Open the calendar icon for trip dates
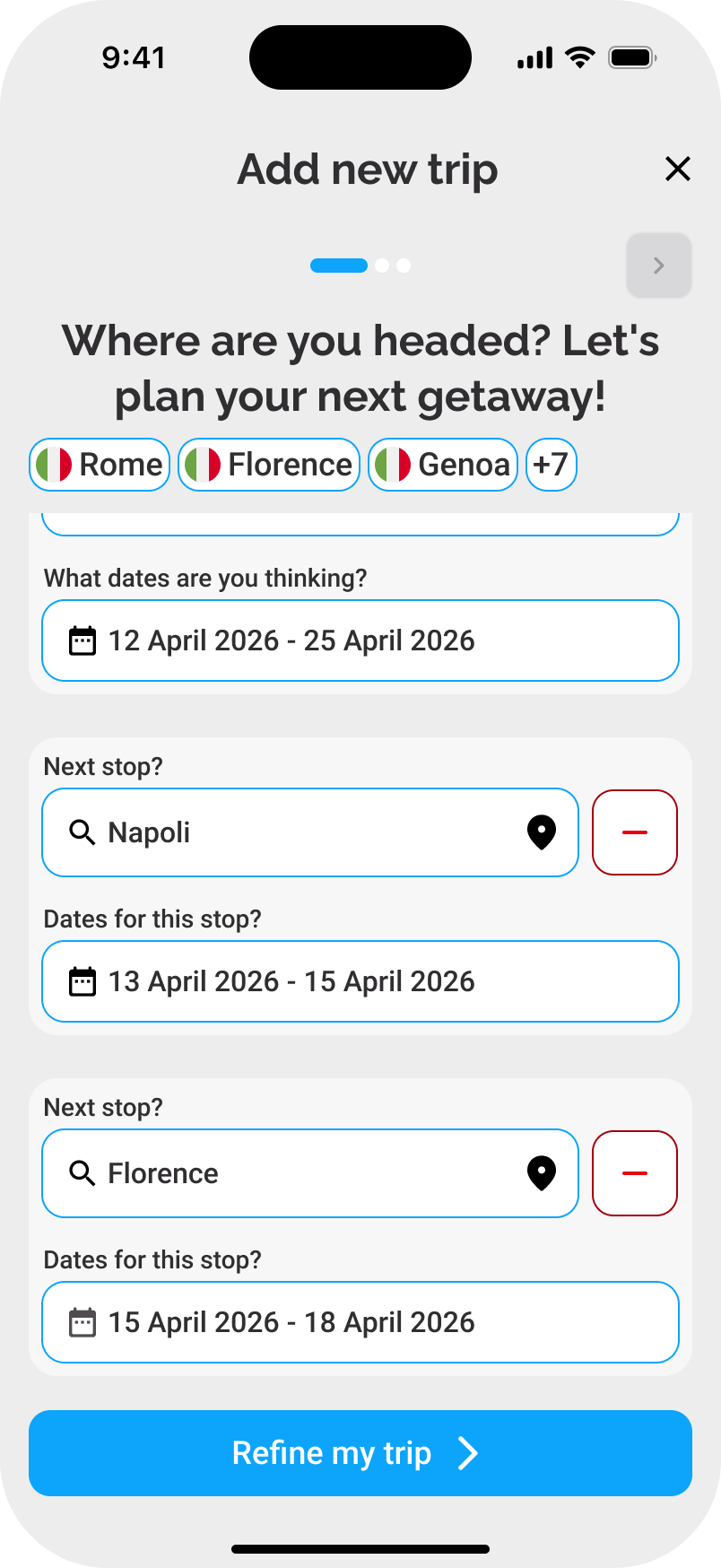 [x=83, y=640]
